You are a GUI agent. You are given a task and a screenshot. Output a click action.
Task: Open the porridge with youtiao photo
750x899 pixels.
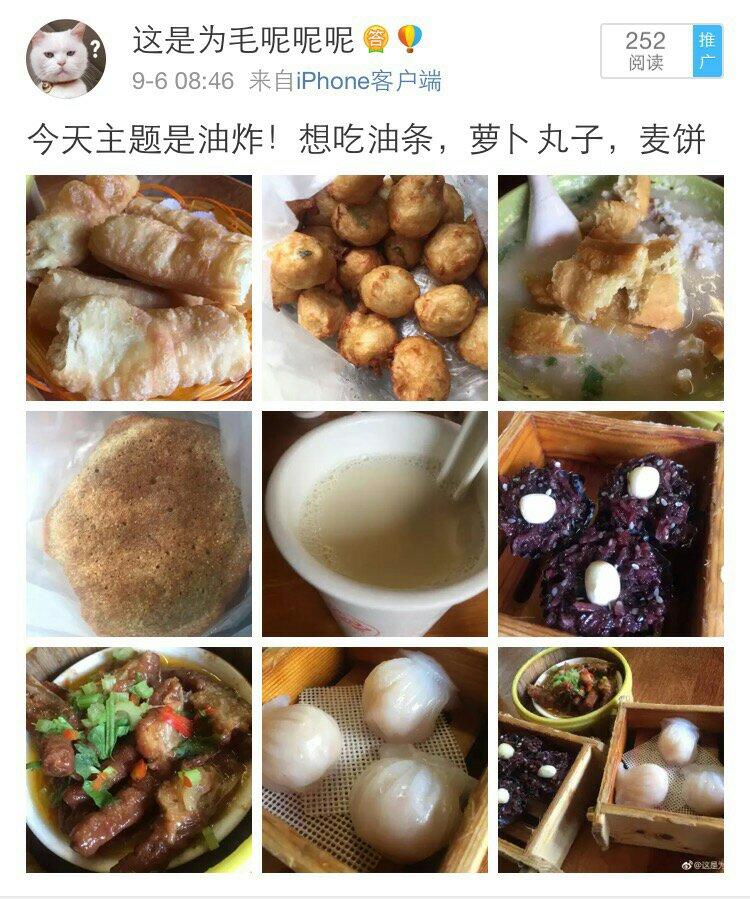pos(611,288)
